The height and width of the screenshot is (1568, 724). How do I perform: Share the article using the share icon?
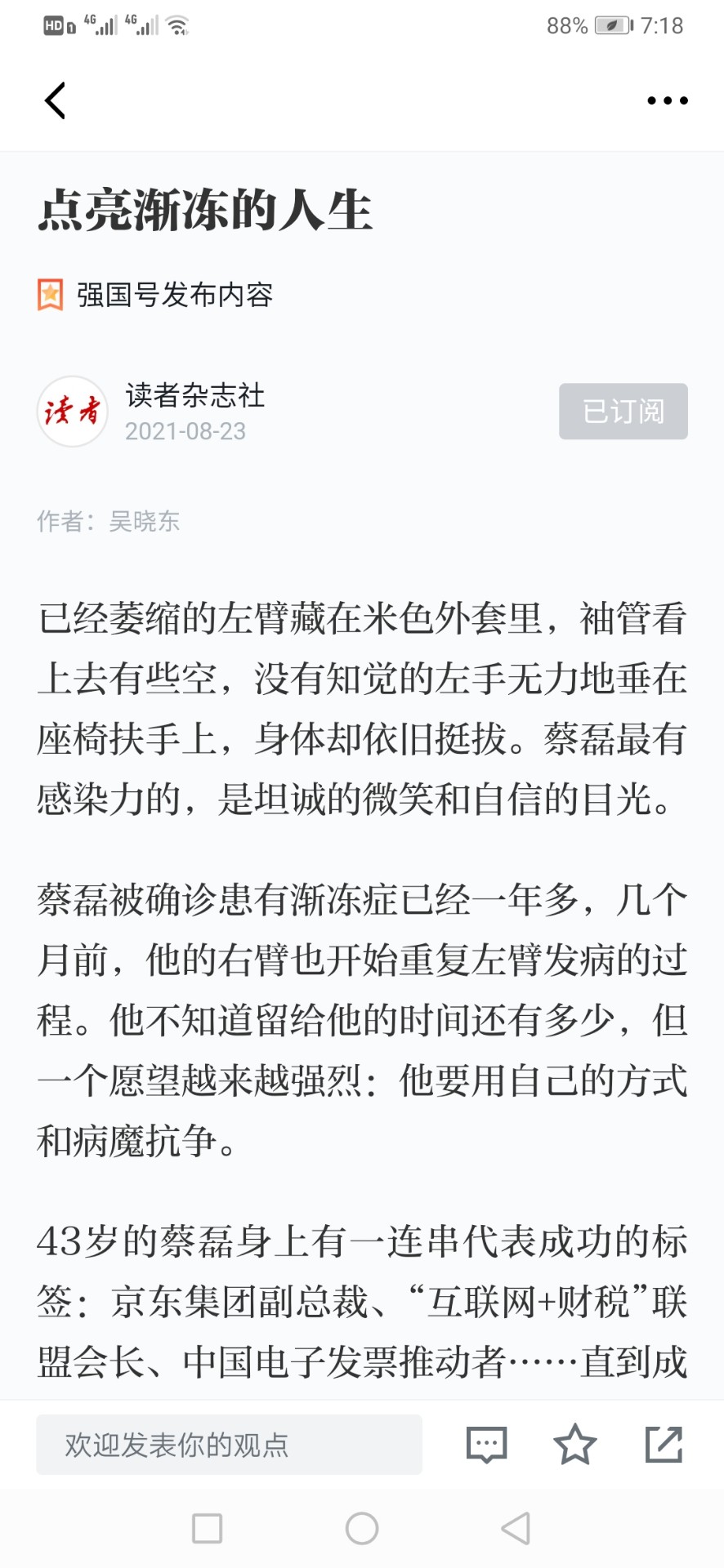point(664,1445)
